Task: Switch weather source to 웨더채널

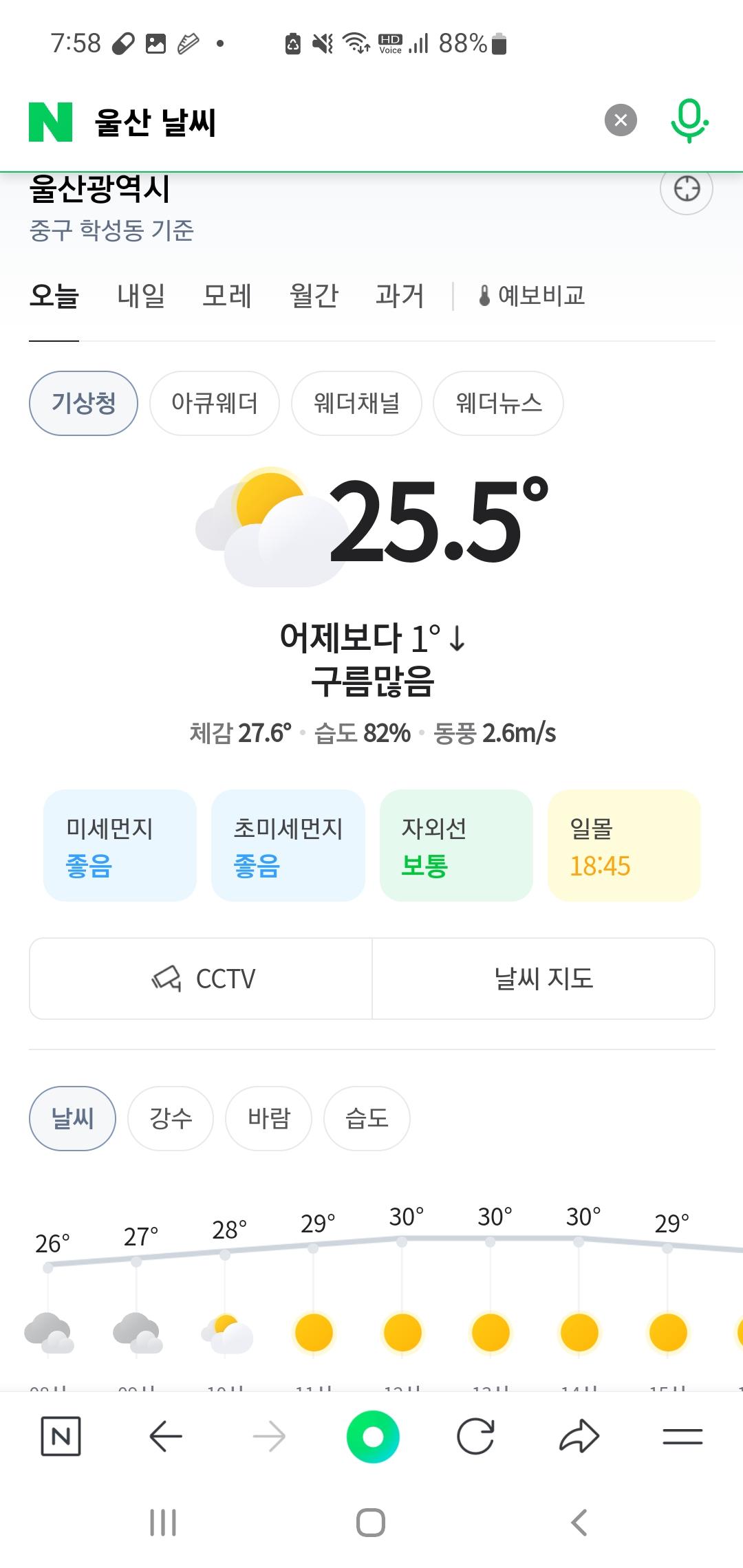Action: [356, 404]
